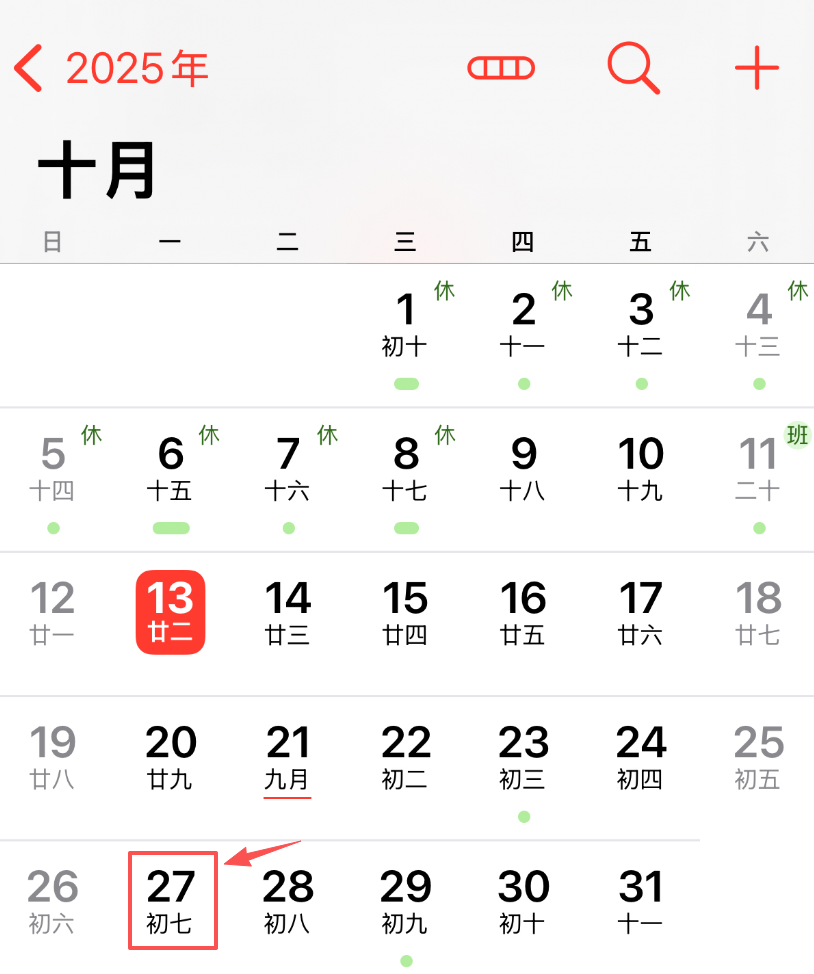Go back to the 2025年 year view

point(110,69)
